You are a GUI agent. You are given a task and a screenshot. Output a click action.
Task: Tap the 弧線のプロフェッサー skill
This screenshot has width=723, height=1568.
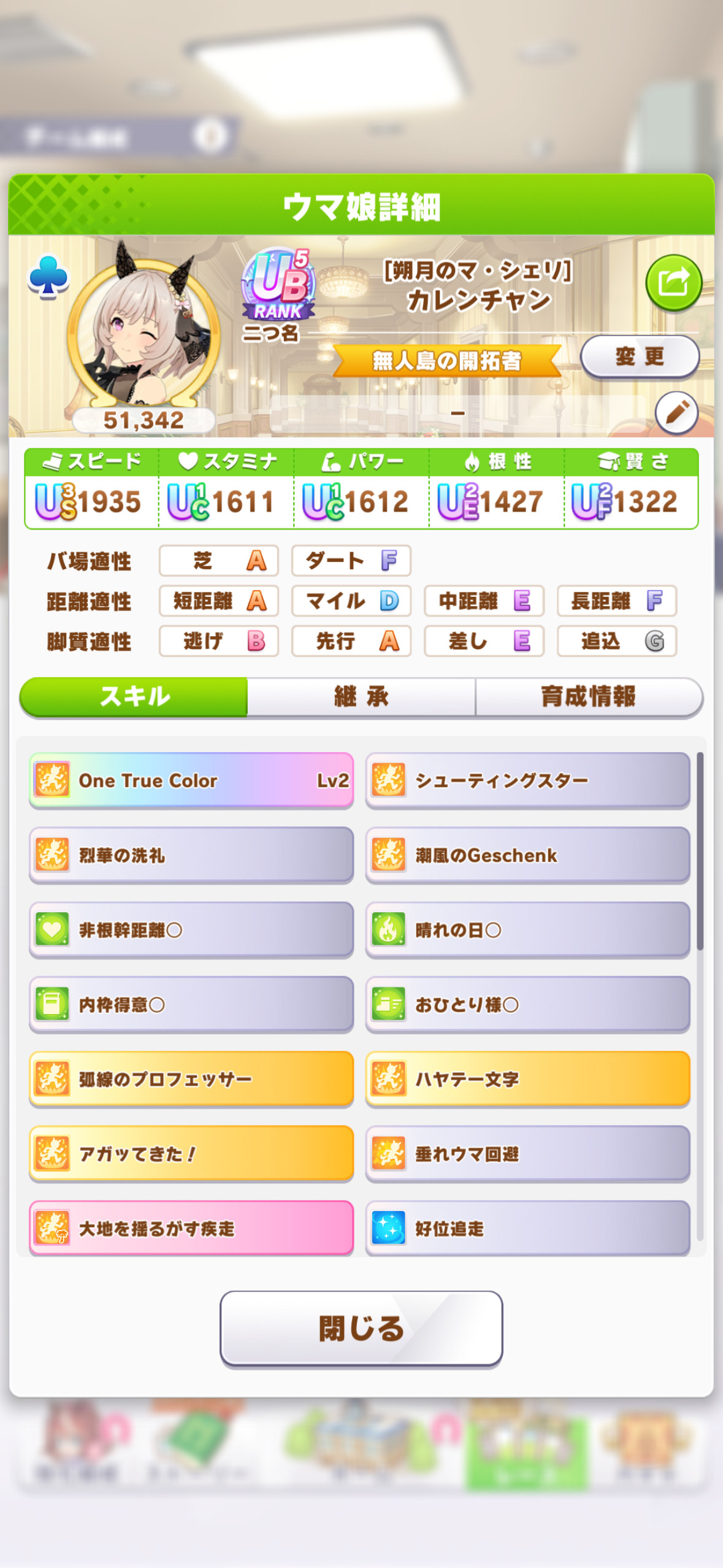click(191, 1080)
